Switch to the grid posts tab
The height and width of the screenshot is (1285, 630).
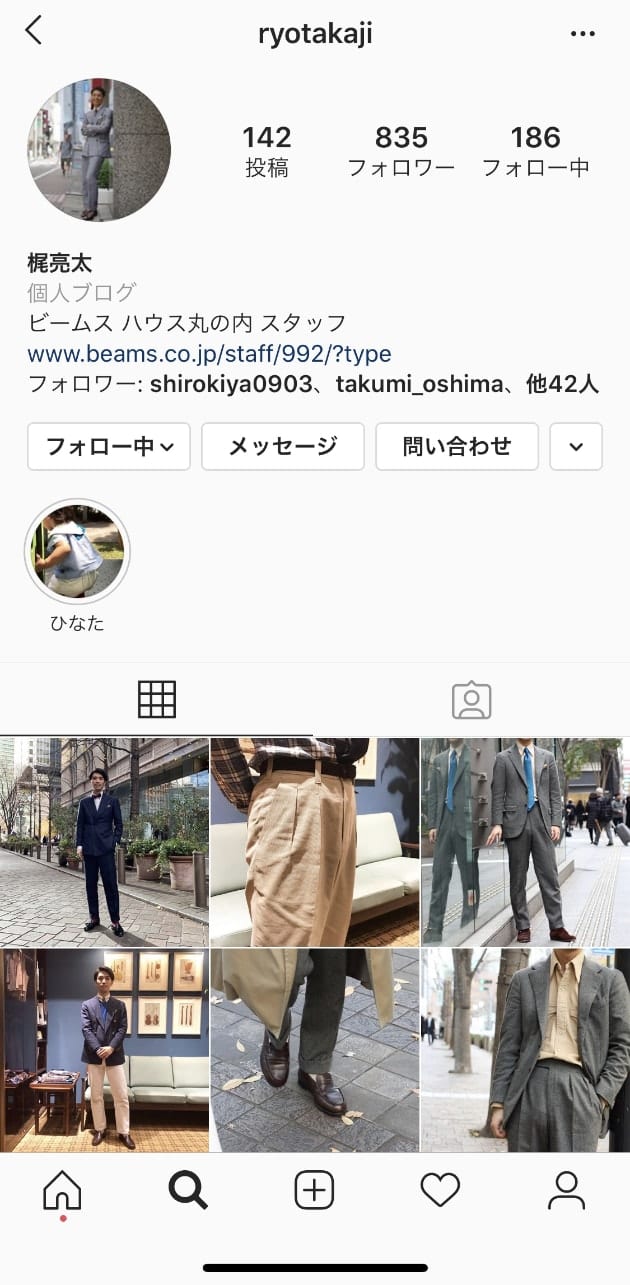click(x=157, y=699)
